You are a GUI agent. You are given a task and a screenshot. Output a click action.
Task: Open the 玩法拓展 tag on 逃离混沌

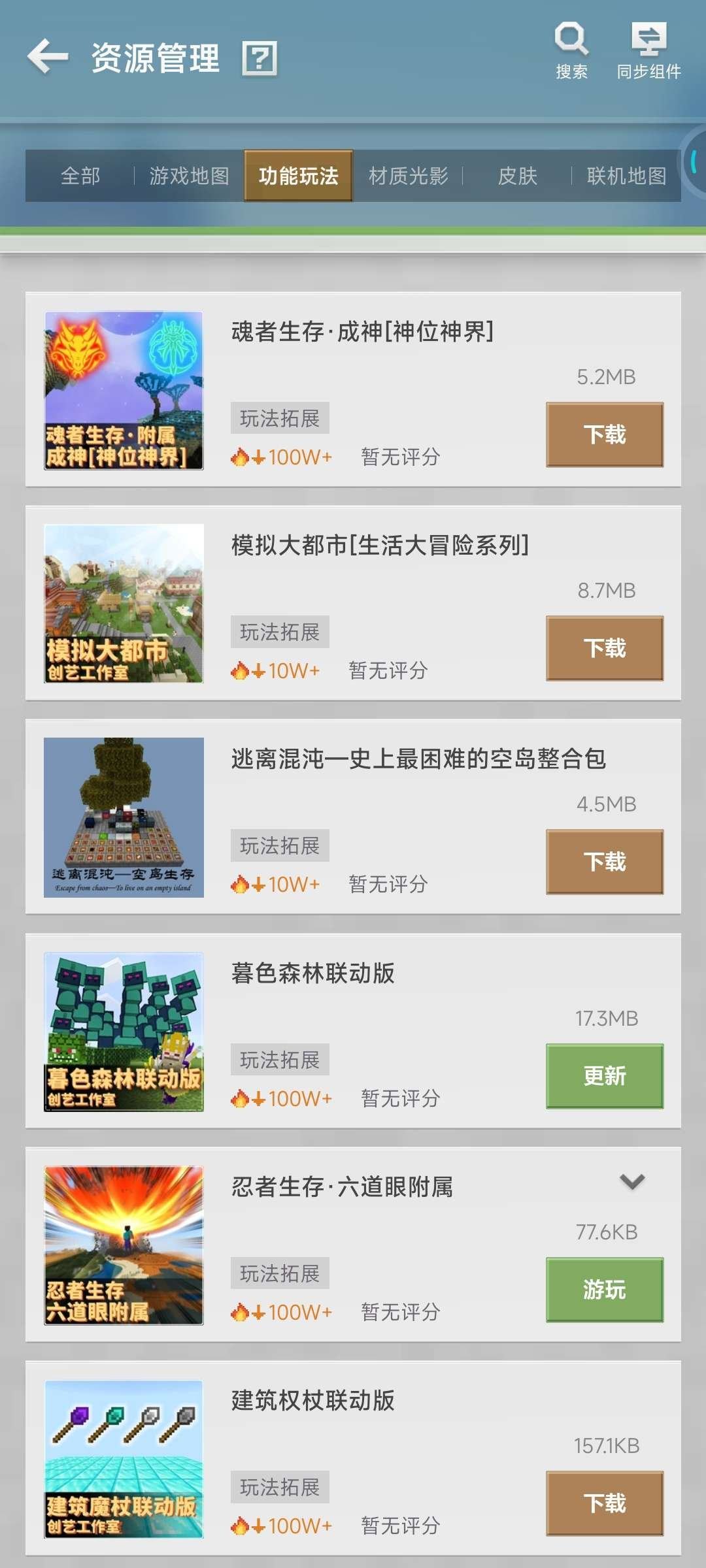pos(280,845)
